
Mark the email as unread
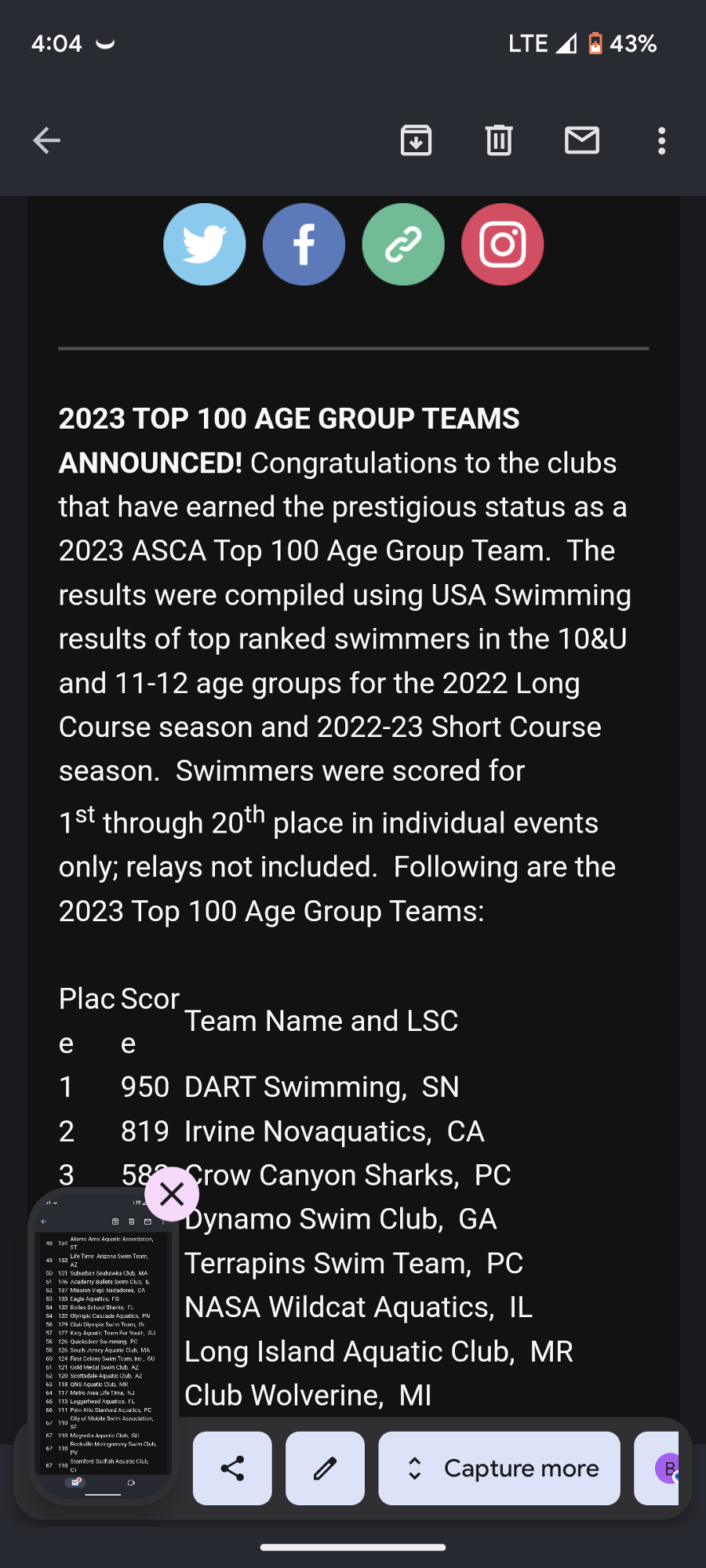pyautogui.click(x=582, y=141)
